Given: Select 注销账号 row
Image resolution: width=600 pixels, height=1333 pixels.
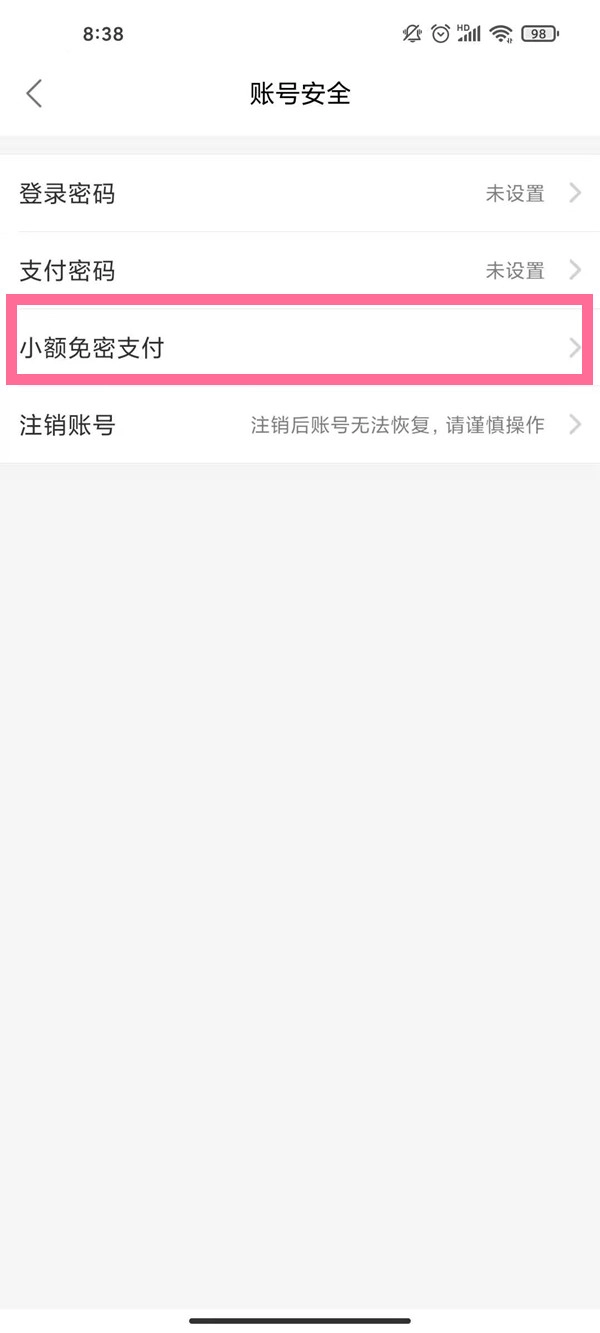Looking at the screenshot, I should click(x=300, y=425).
